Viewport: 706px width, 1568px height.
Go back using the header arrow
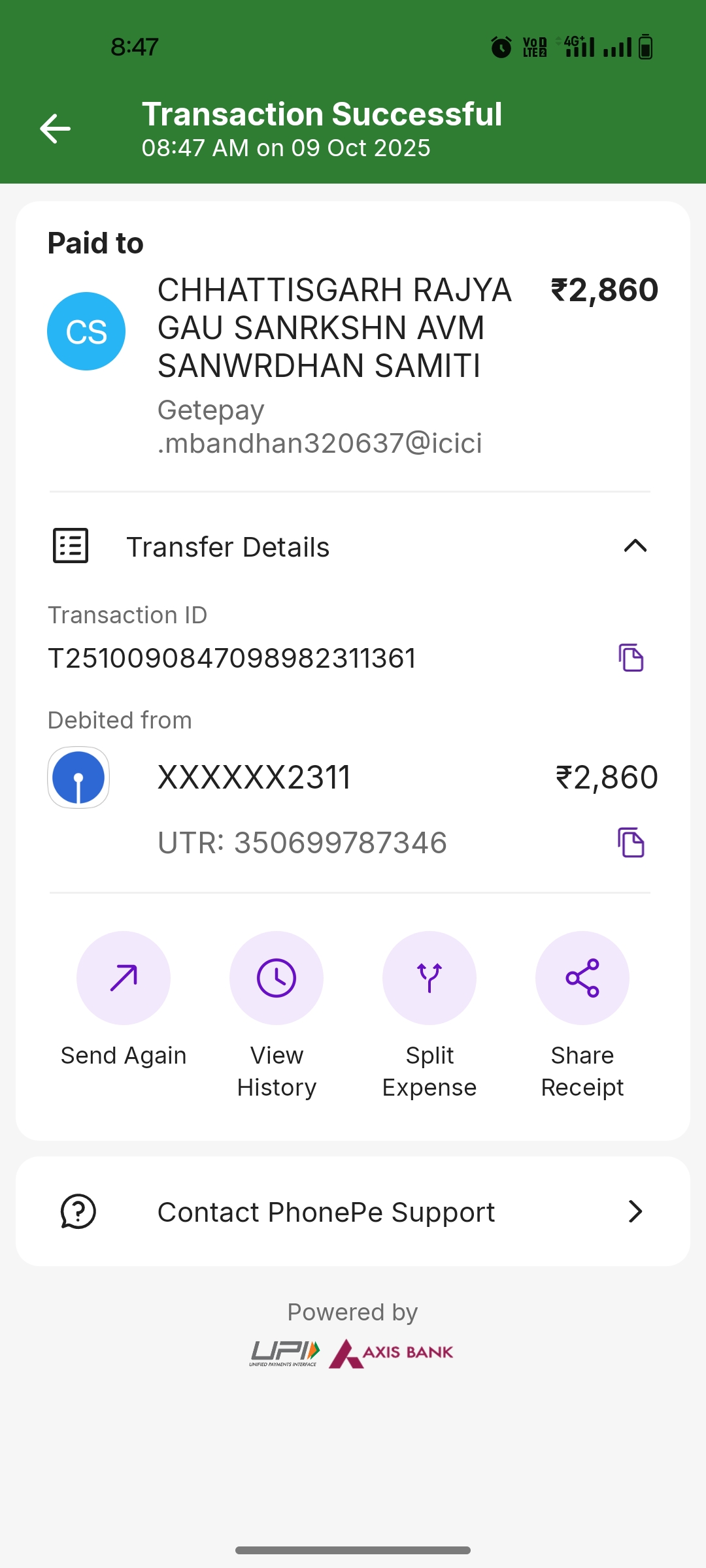coord(55,128)
